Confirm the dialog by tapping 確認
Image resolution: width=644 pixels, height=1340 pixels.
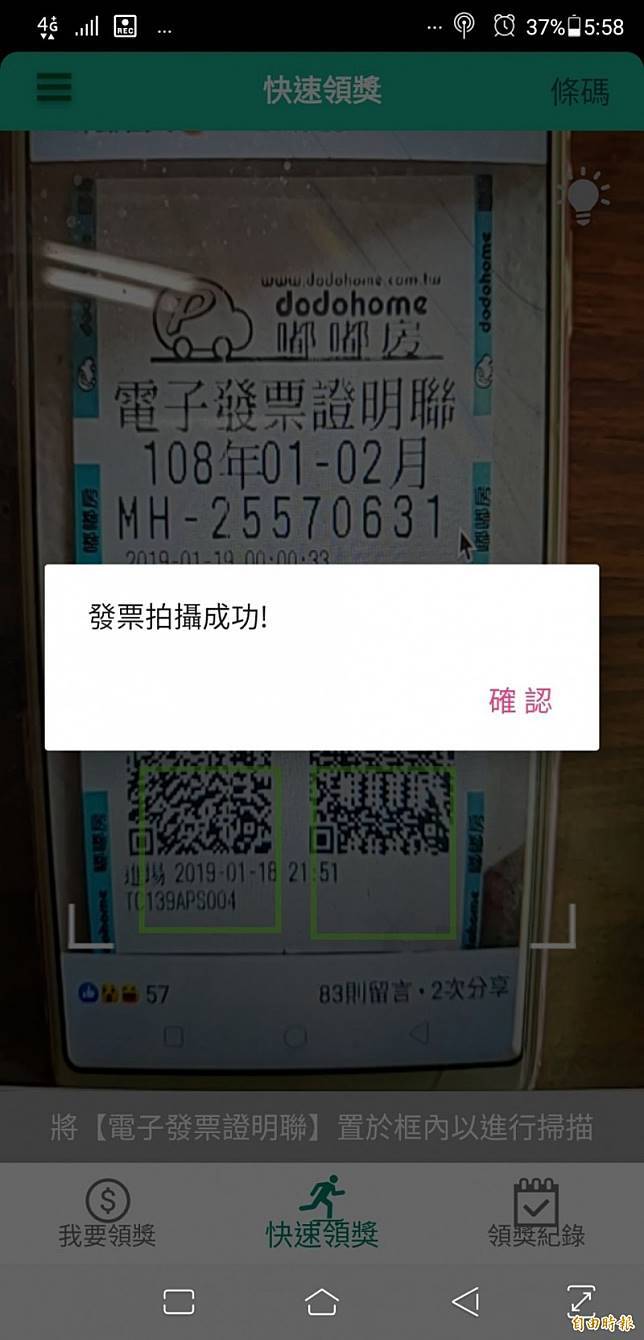pos(520,701)
